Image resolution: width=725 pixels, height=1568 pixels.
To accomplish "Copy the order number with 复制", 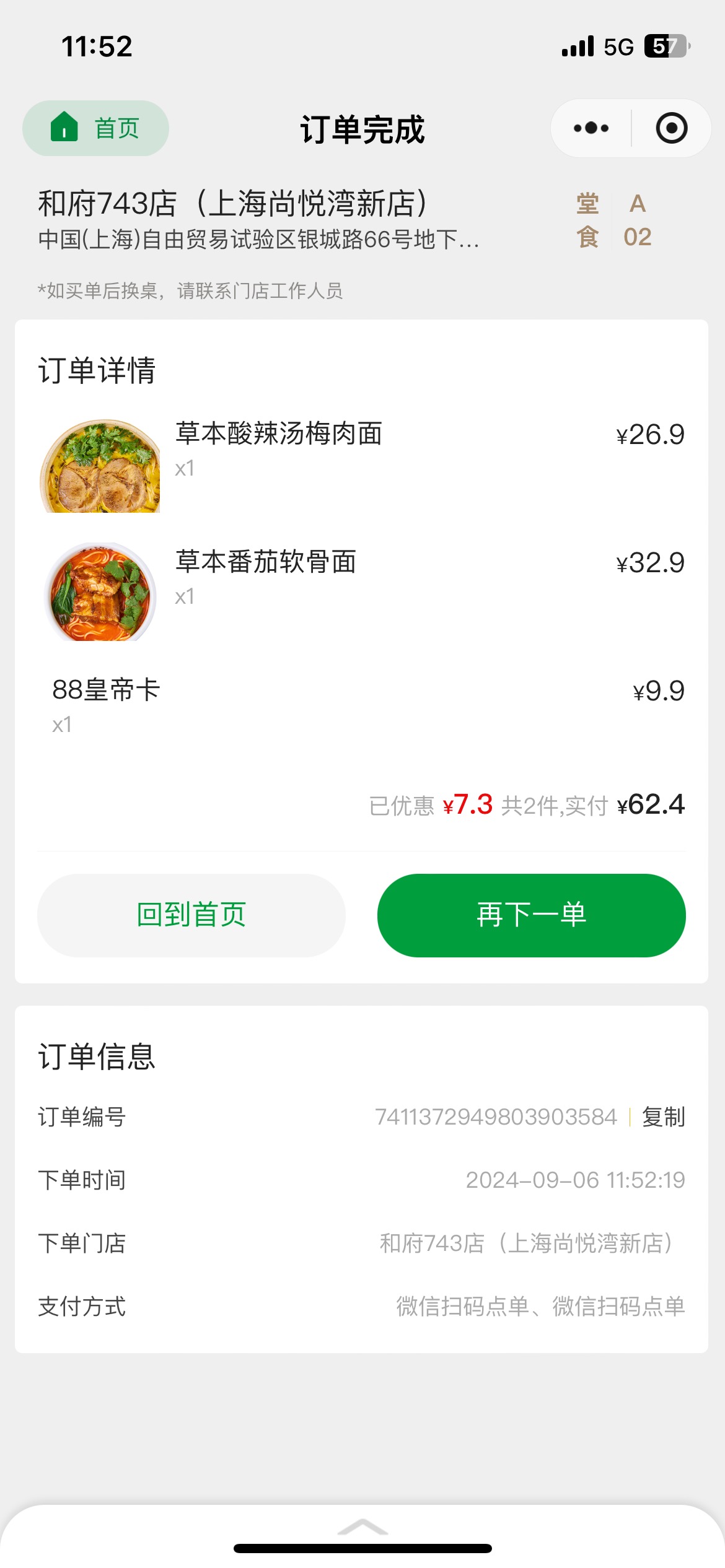I will click(664, 1117).
